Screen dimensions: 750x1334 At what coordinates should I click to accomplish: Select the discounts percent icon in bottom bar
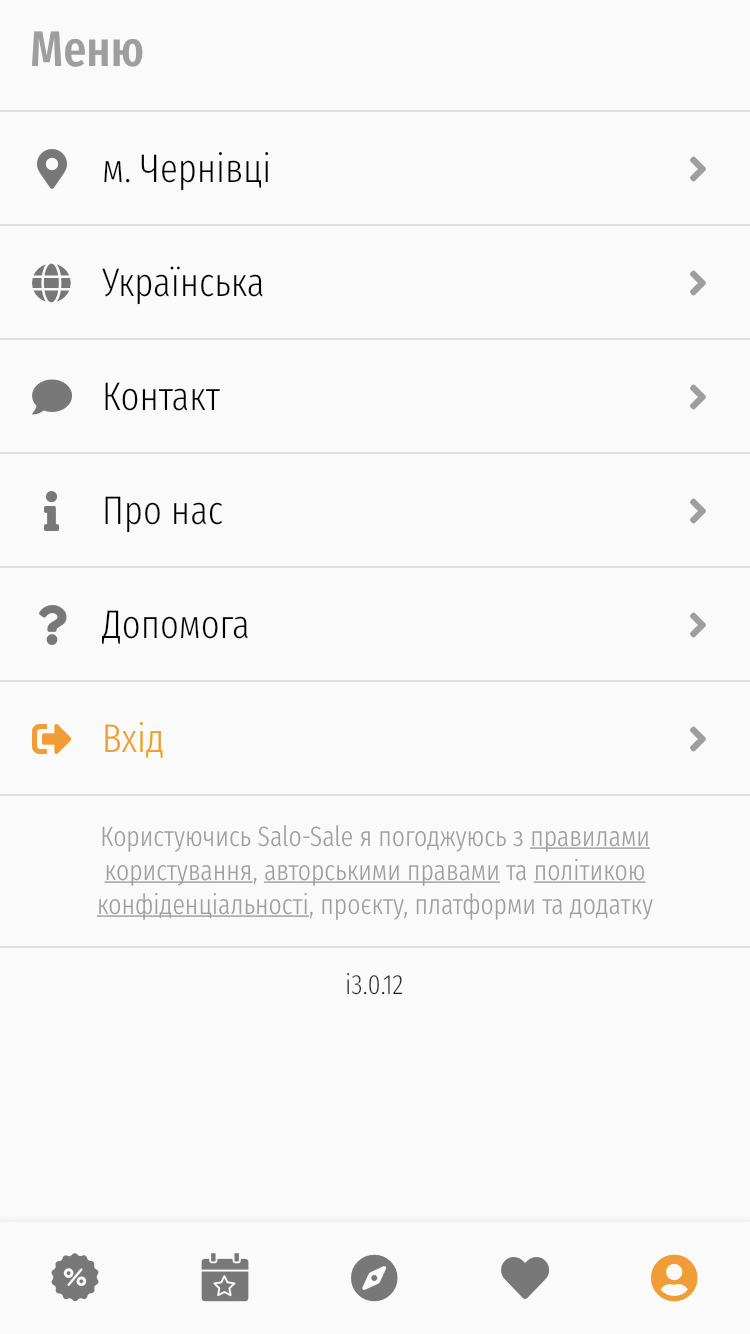point(75,1277)
